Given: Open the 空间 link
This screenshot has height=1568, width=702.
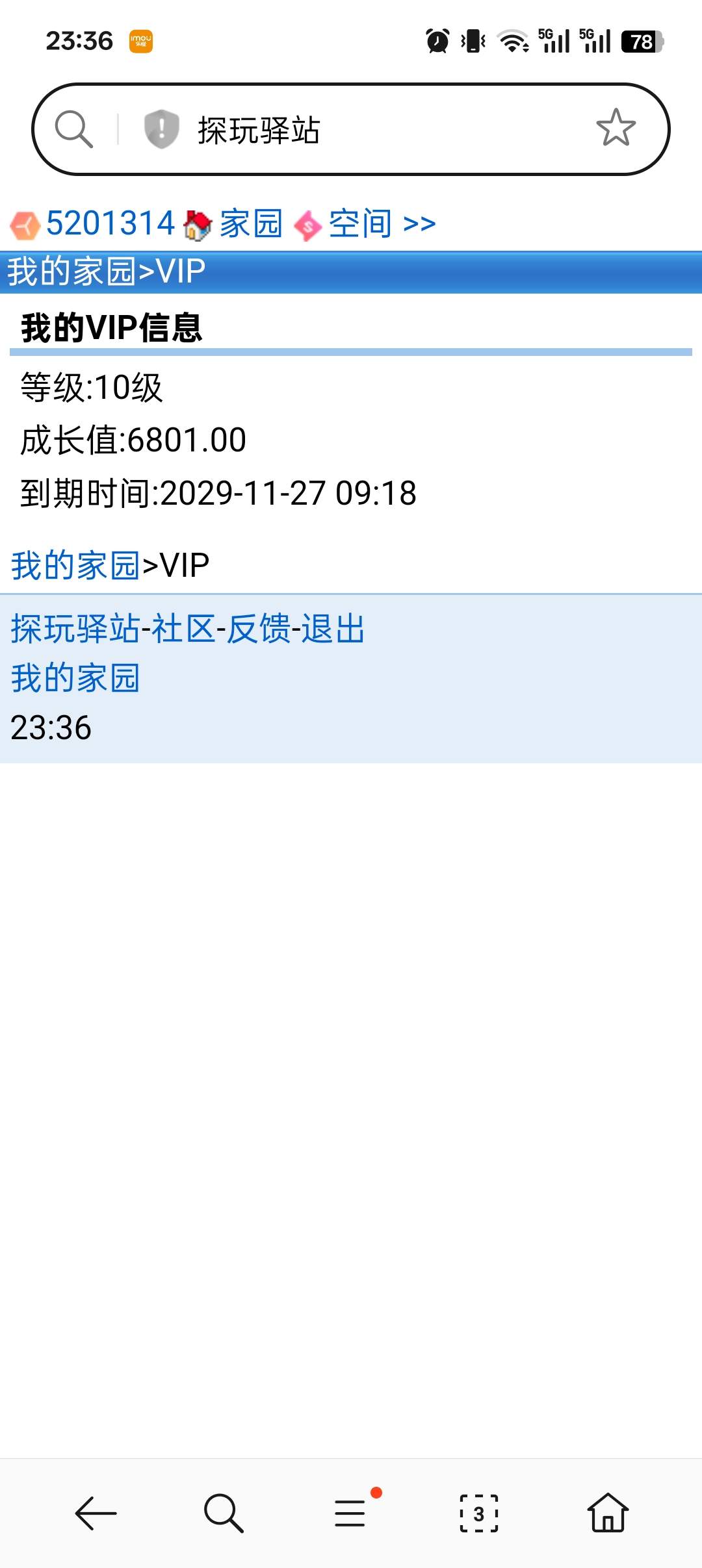Looking at the screenshot, I should pos(359,223).
